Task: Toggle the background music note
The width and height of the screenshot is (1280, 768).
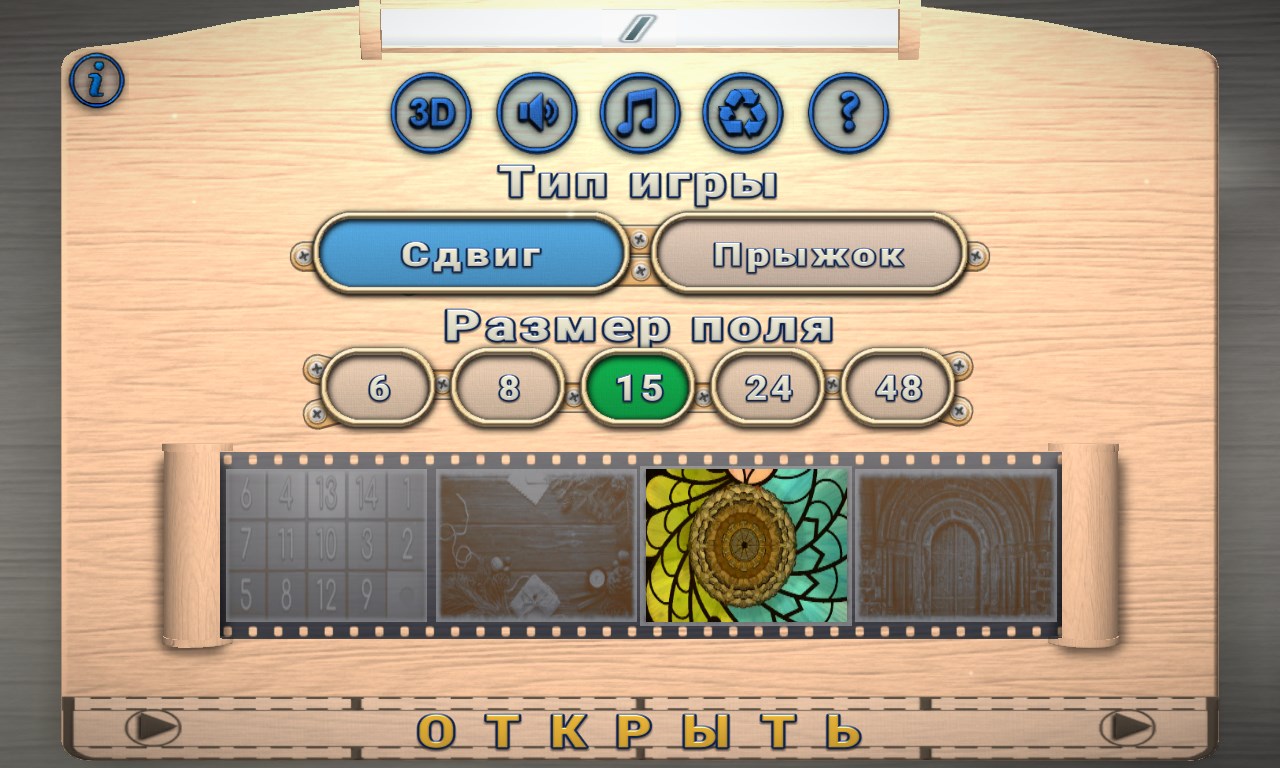Action: click(640, 113)
